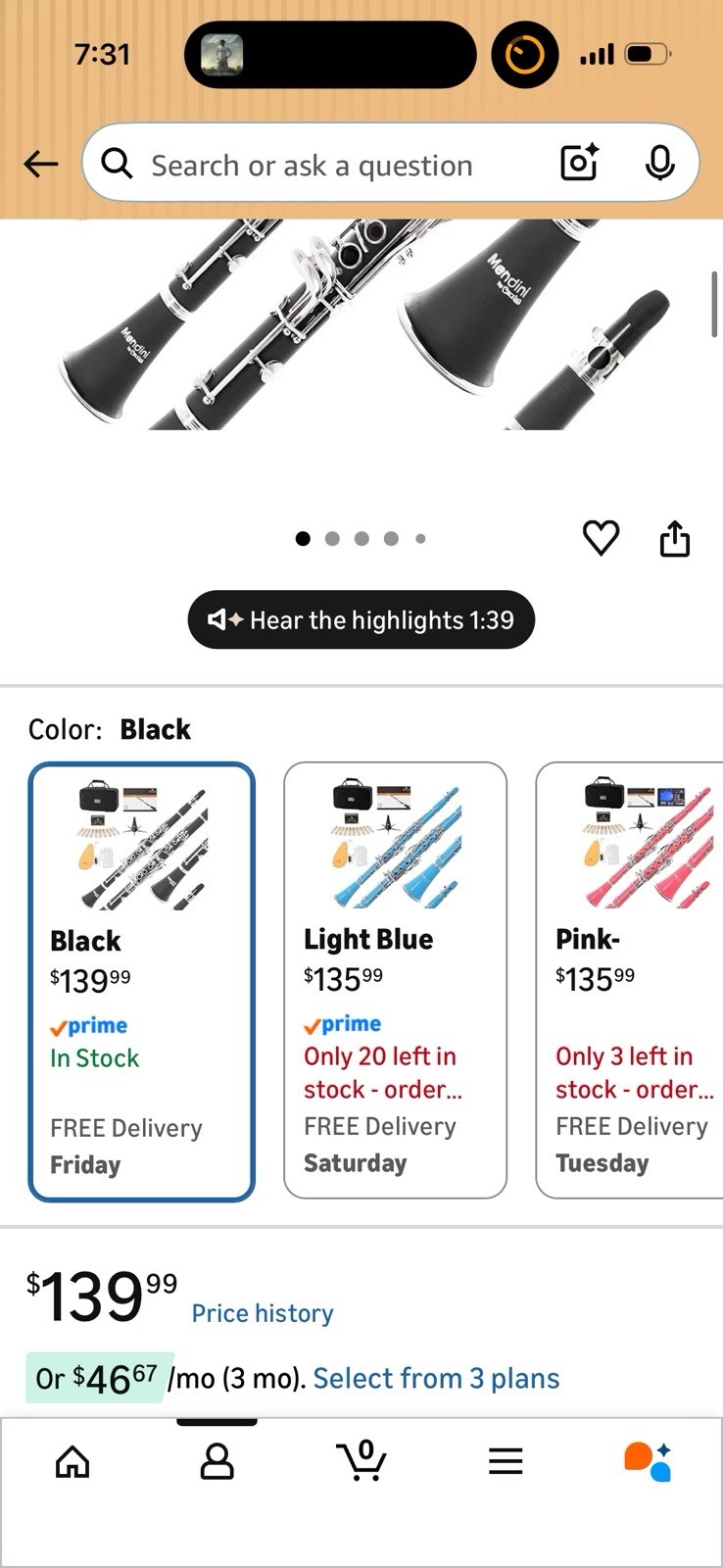The height and width of the screenshot is (1568, 723).
Task: Start voice search with the microphone
Action: [x=660, y=163]
